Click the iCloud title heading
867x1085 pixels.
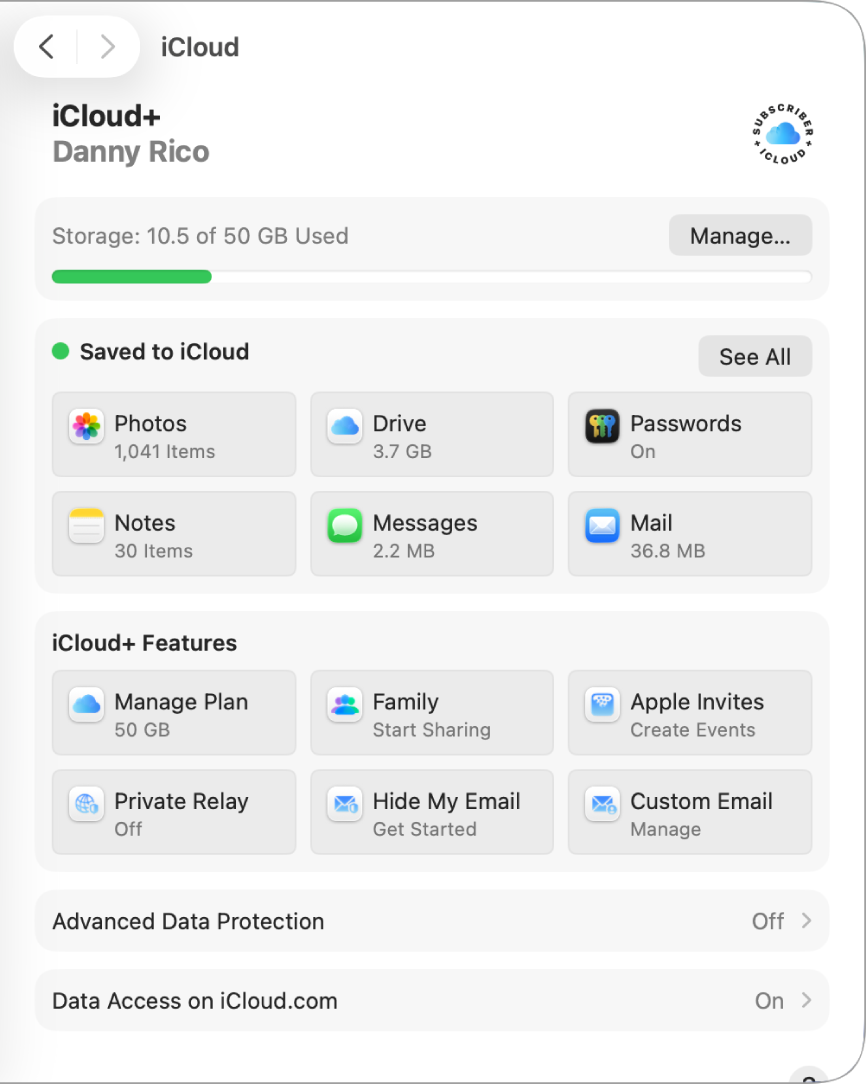pyautogui.click(x=199, y=46)
